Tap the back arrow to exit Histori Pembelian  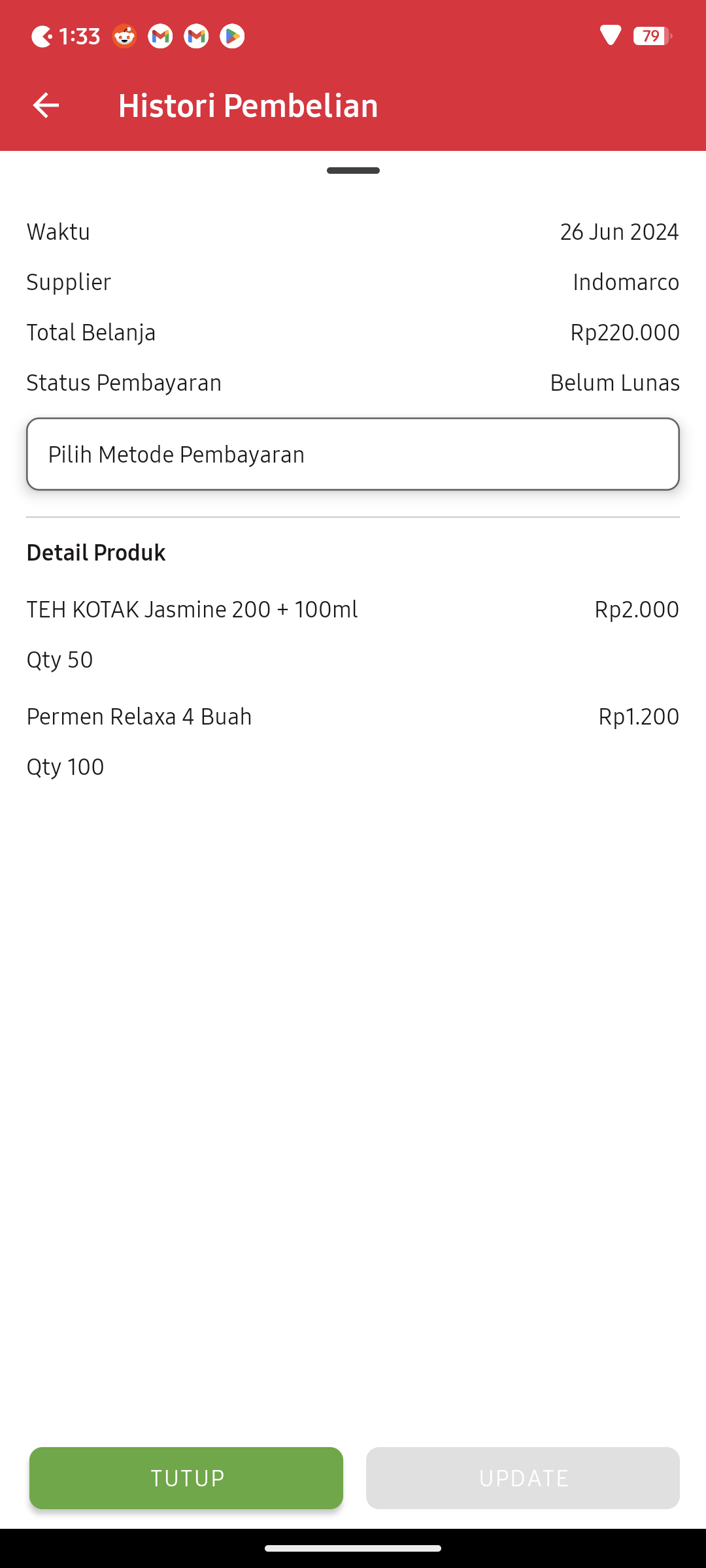(46, 105)
